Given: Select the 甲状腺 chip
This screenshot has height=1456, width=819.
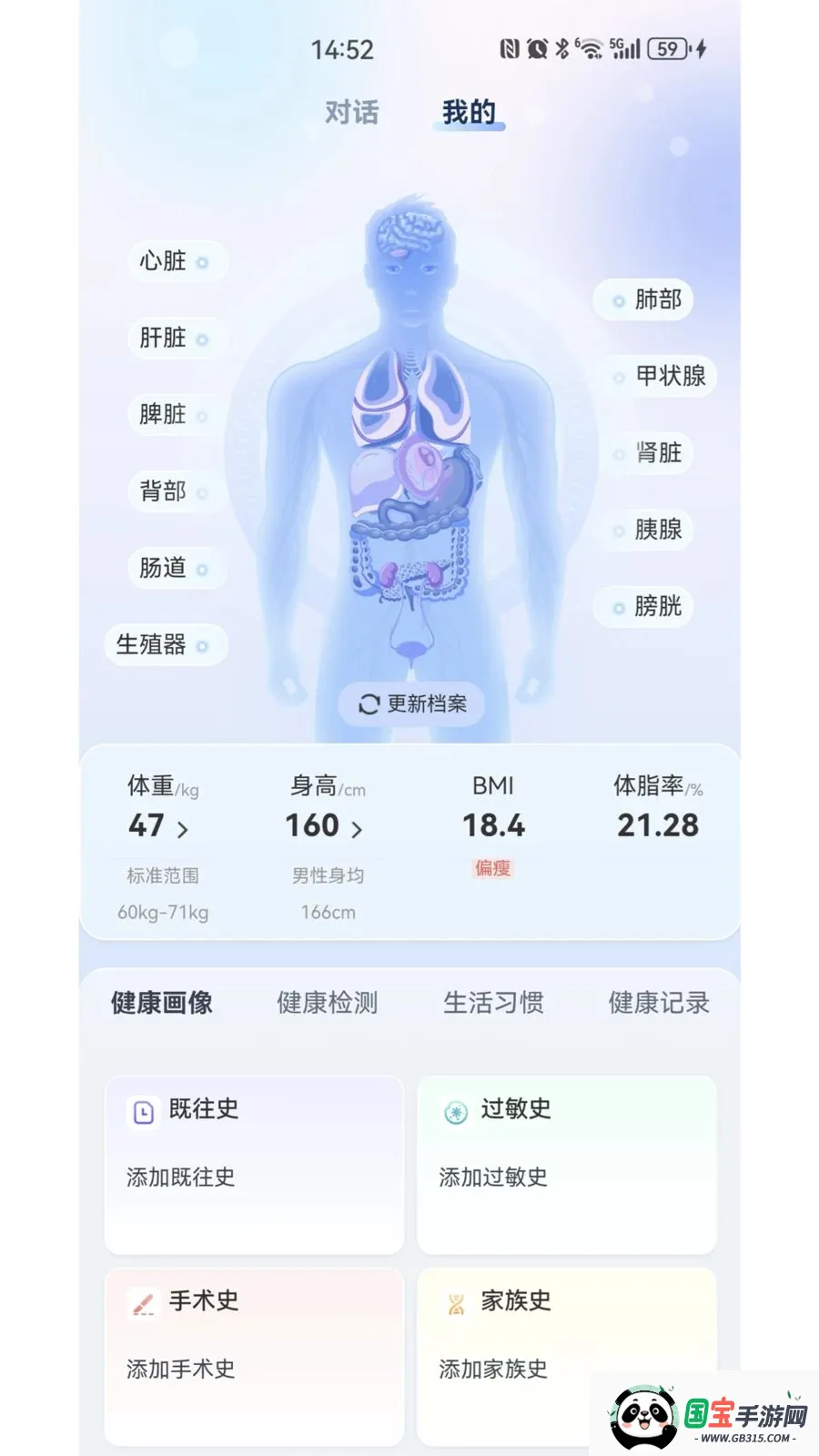Looking at the screenshot, I should click(x=656, y=376).
